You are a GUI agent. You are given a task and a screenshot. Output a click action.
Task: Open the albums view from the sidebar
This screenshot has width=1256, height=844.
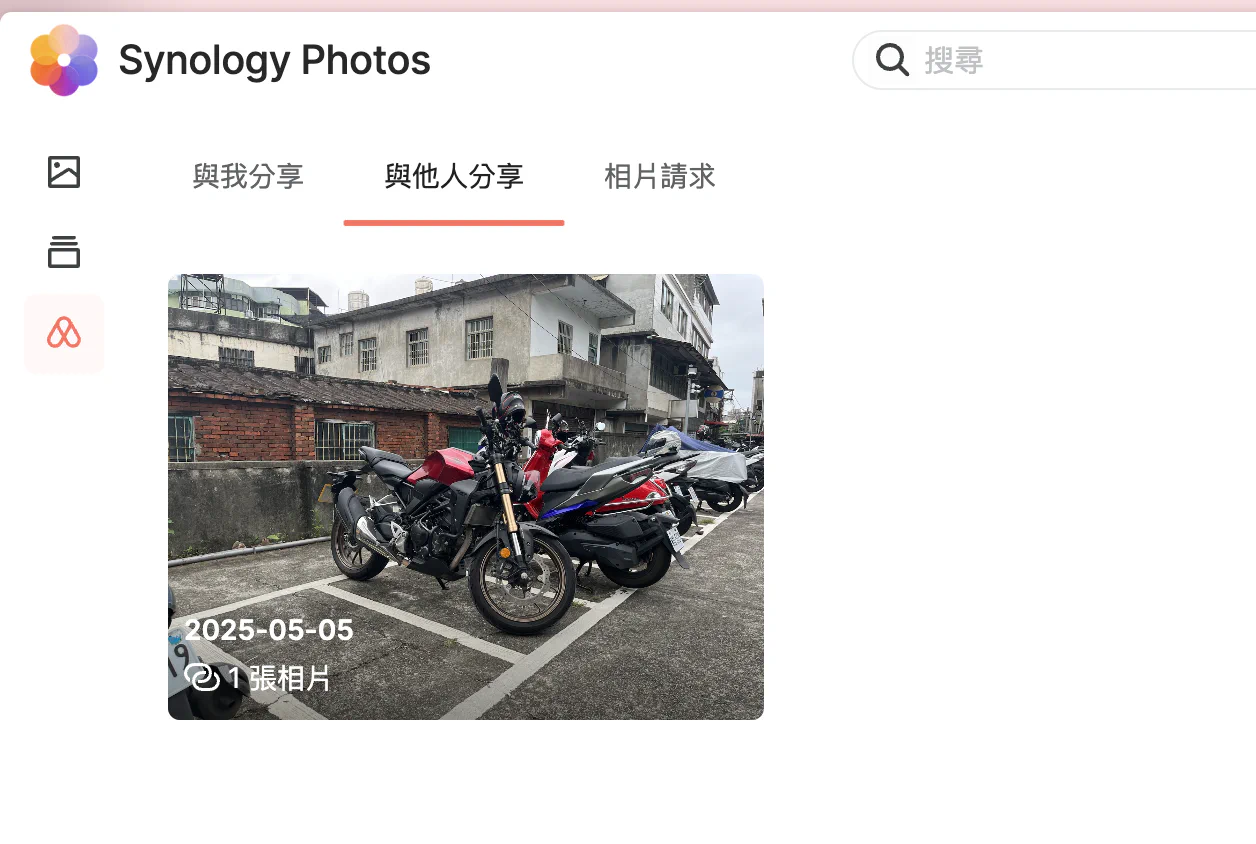coord(64,252)
